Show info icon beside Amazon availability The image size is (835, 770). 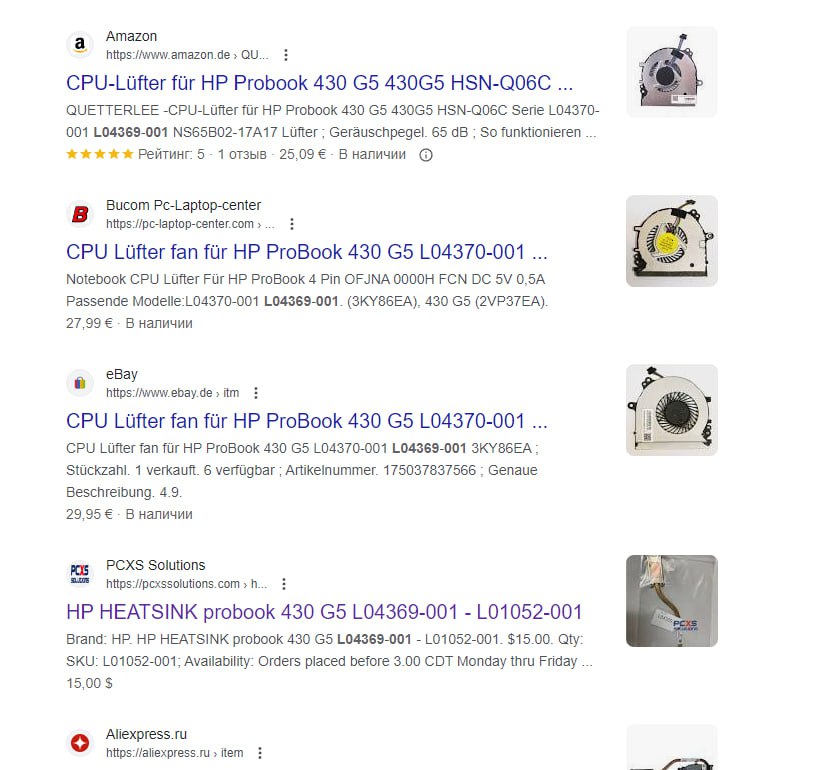[x=425, y=155]
